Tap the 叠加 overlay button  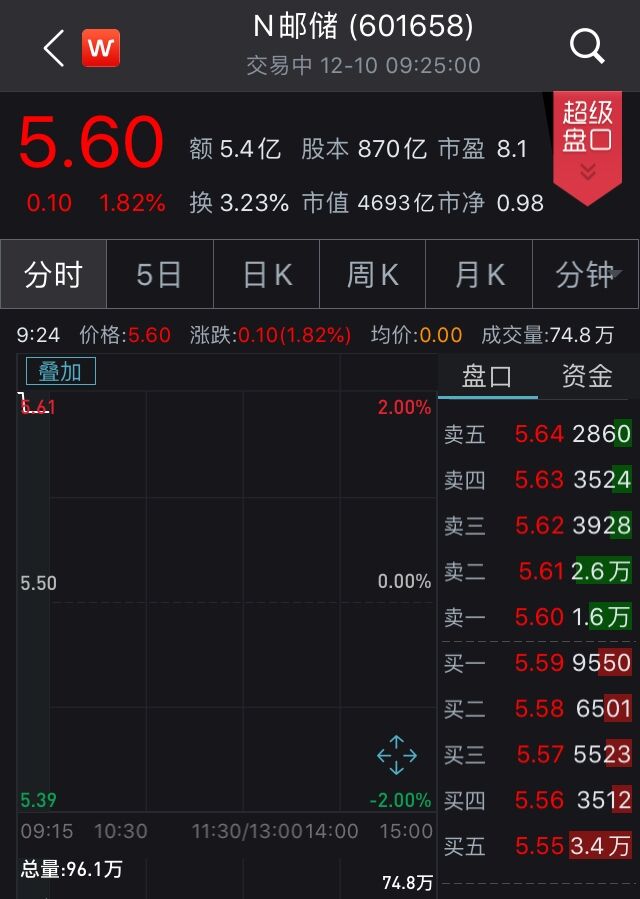[60, 372]
